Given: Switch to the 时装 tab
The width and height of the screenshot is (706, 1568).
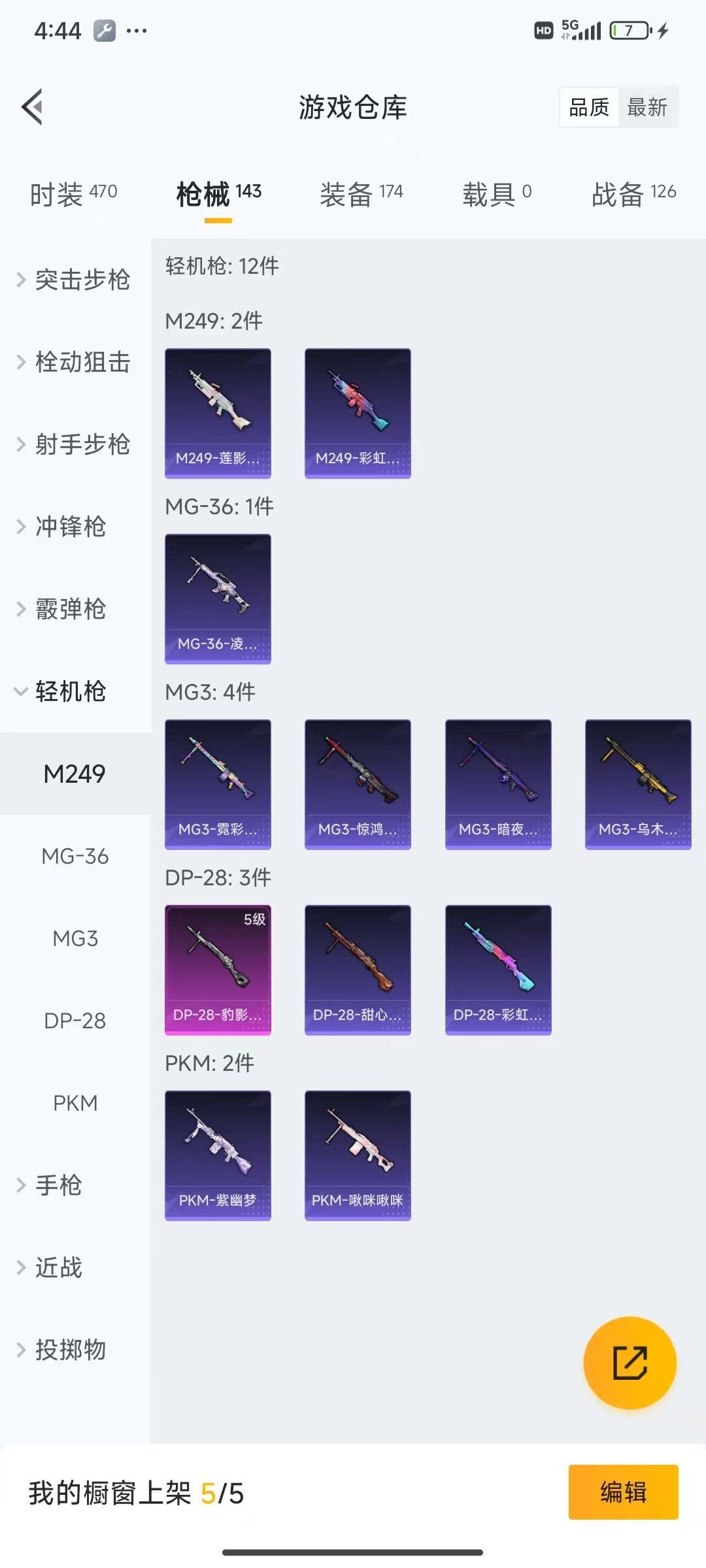Looking at the screenshot, I should click(x=73, y=193).
